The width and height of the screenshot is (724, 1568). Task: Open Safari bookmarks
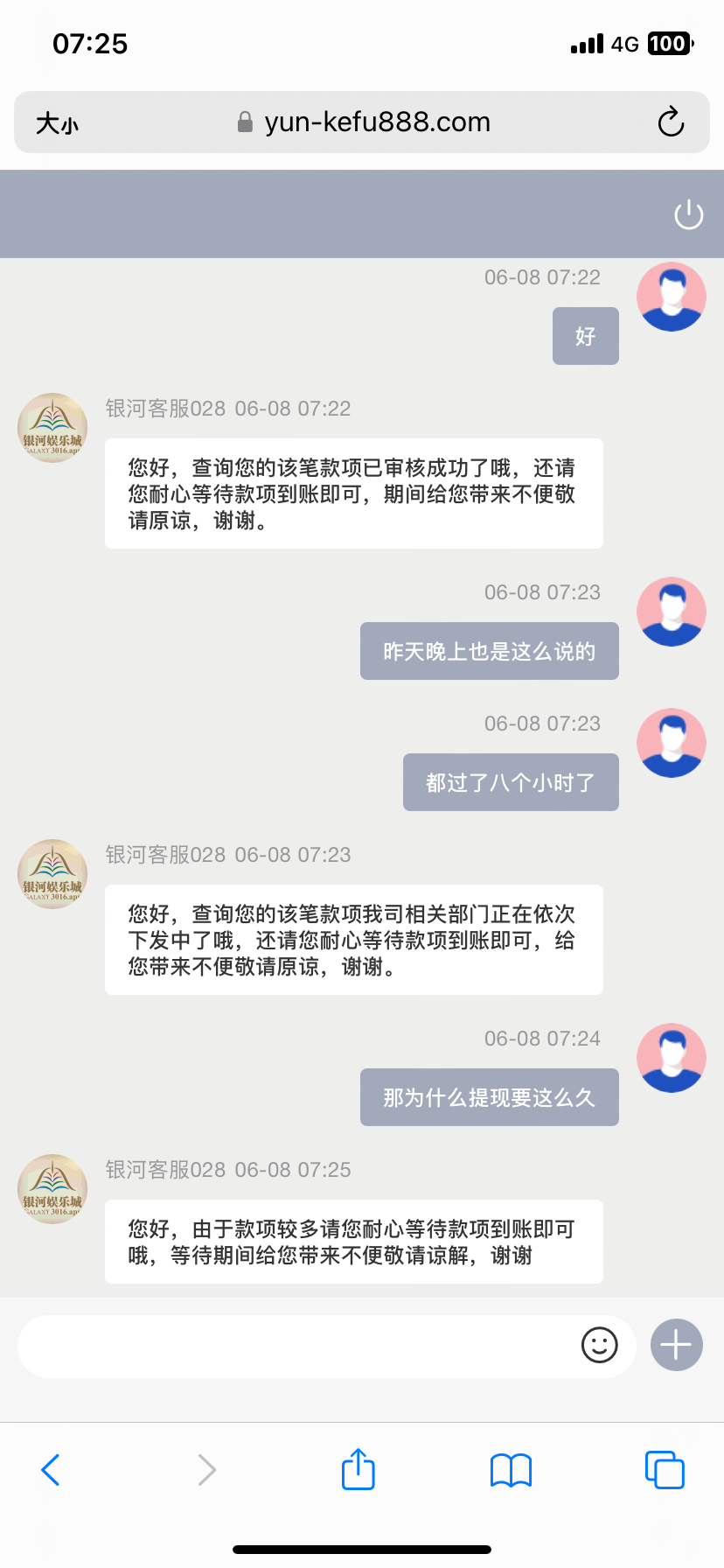511,1470
